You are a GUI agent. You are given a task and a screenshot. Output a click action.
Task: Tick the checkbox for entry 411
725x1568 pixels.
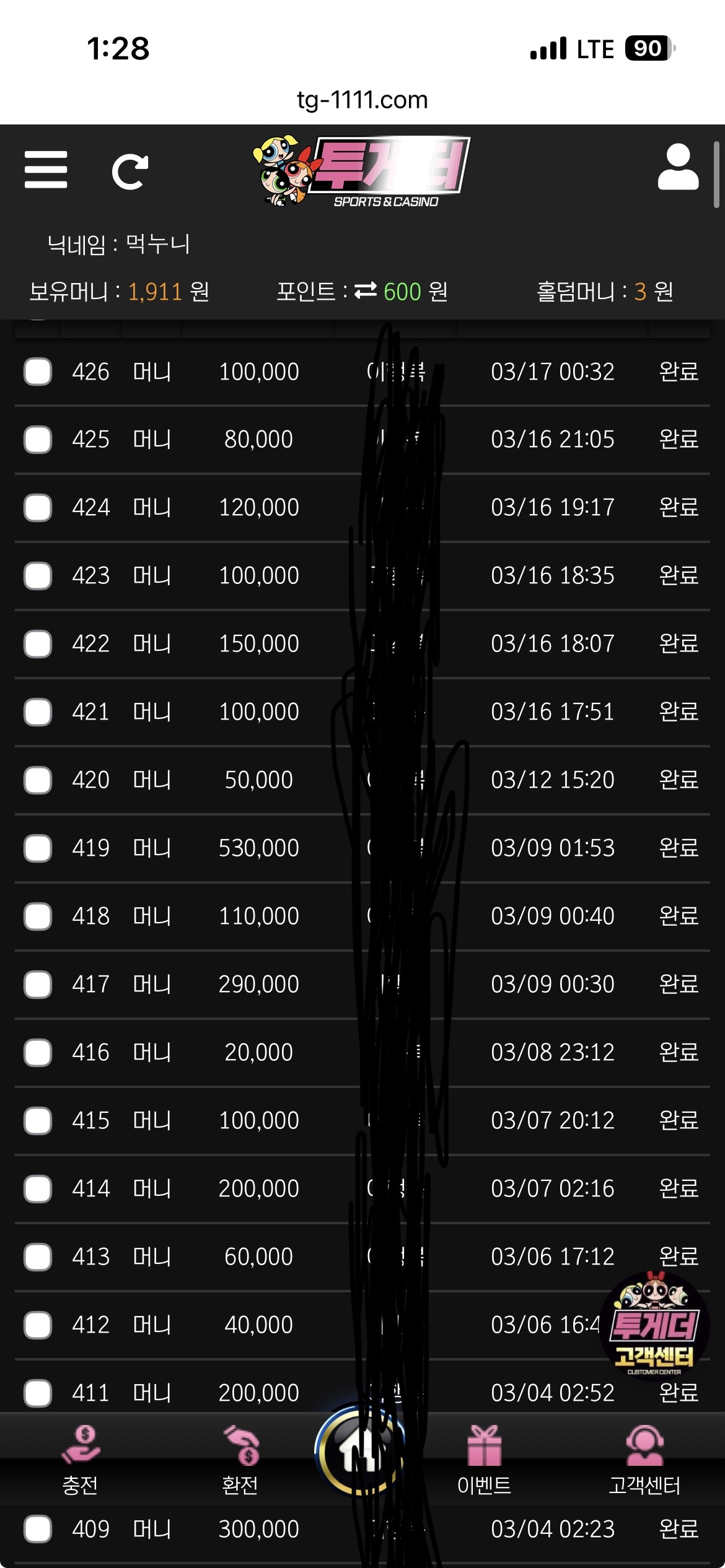point(38,1393)
